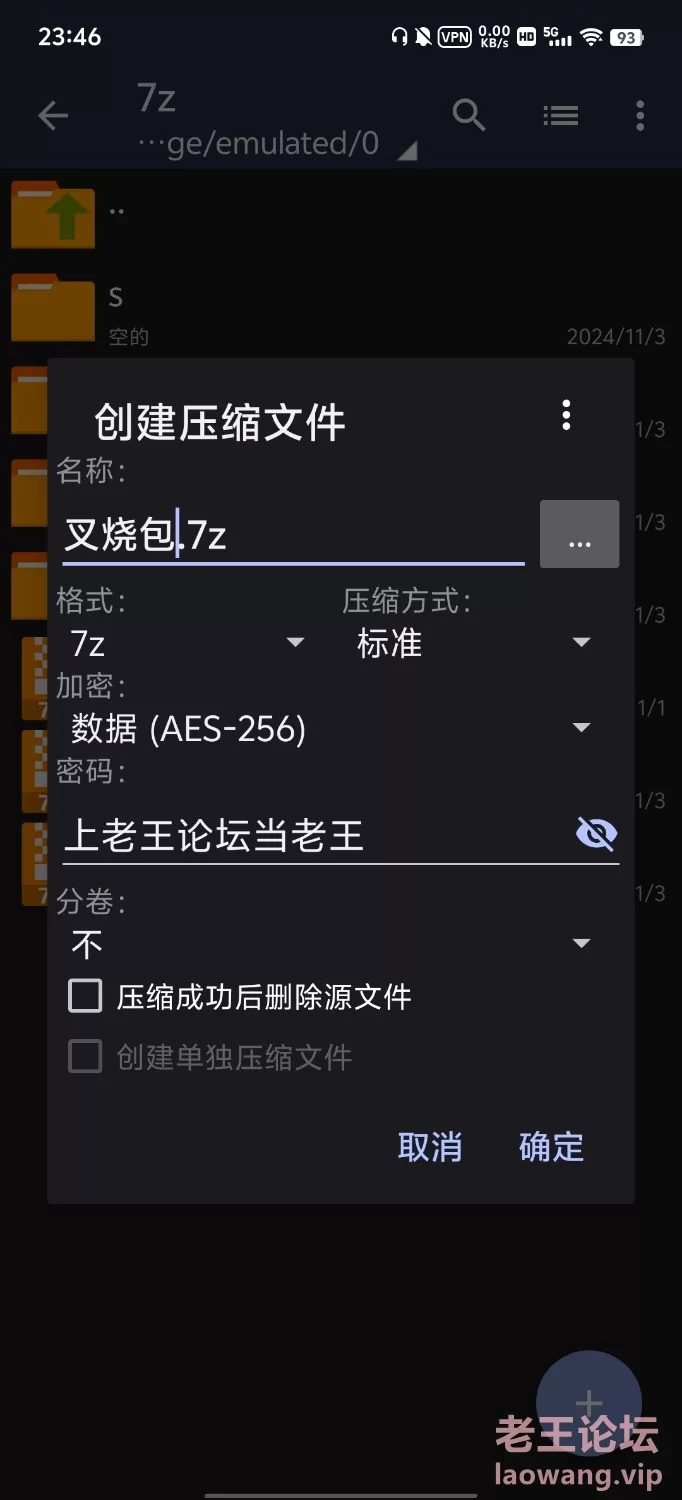This screenshot has width=682, height=1500.
Task: Open the 加密 dropdown showing 数据 (AES-256)
Action: pyautogui.click(x=331, y=729)
